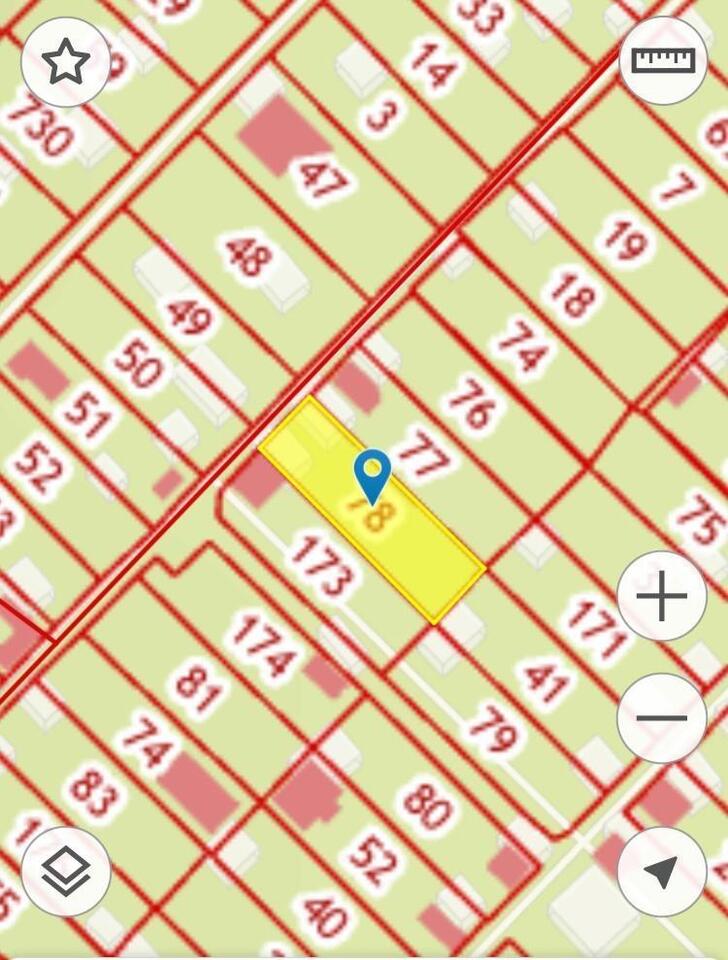
Task: Open the map layers selector
Action: tap(66, 872)
